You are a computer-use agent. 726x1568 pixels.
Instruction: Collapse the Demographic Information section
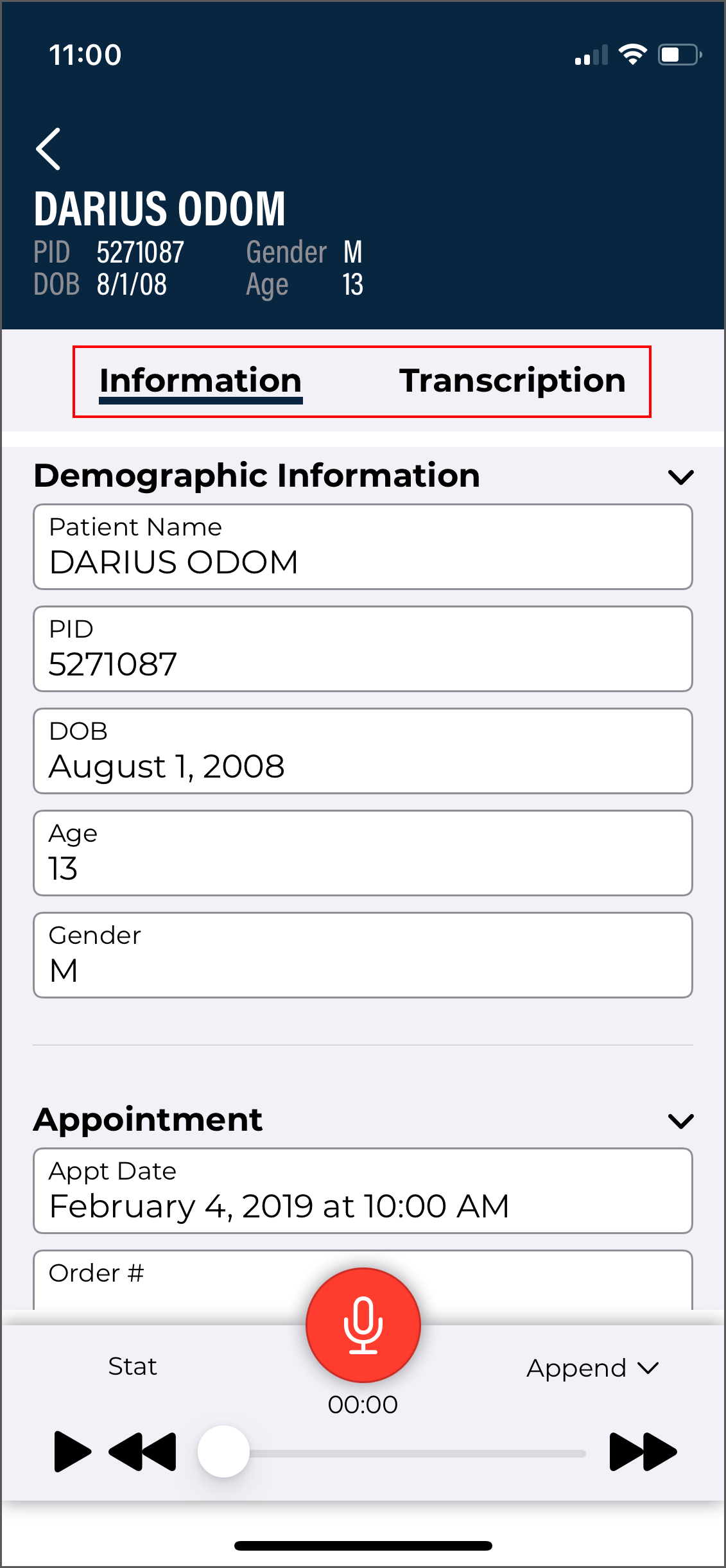point(680,477)
